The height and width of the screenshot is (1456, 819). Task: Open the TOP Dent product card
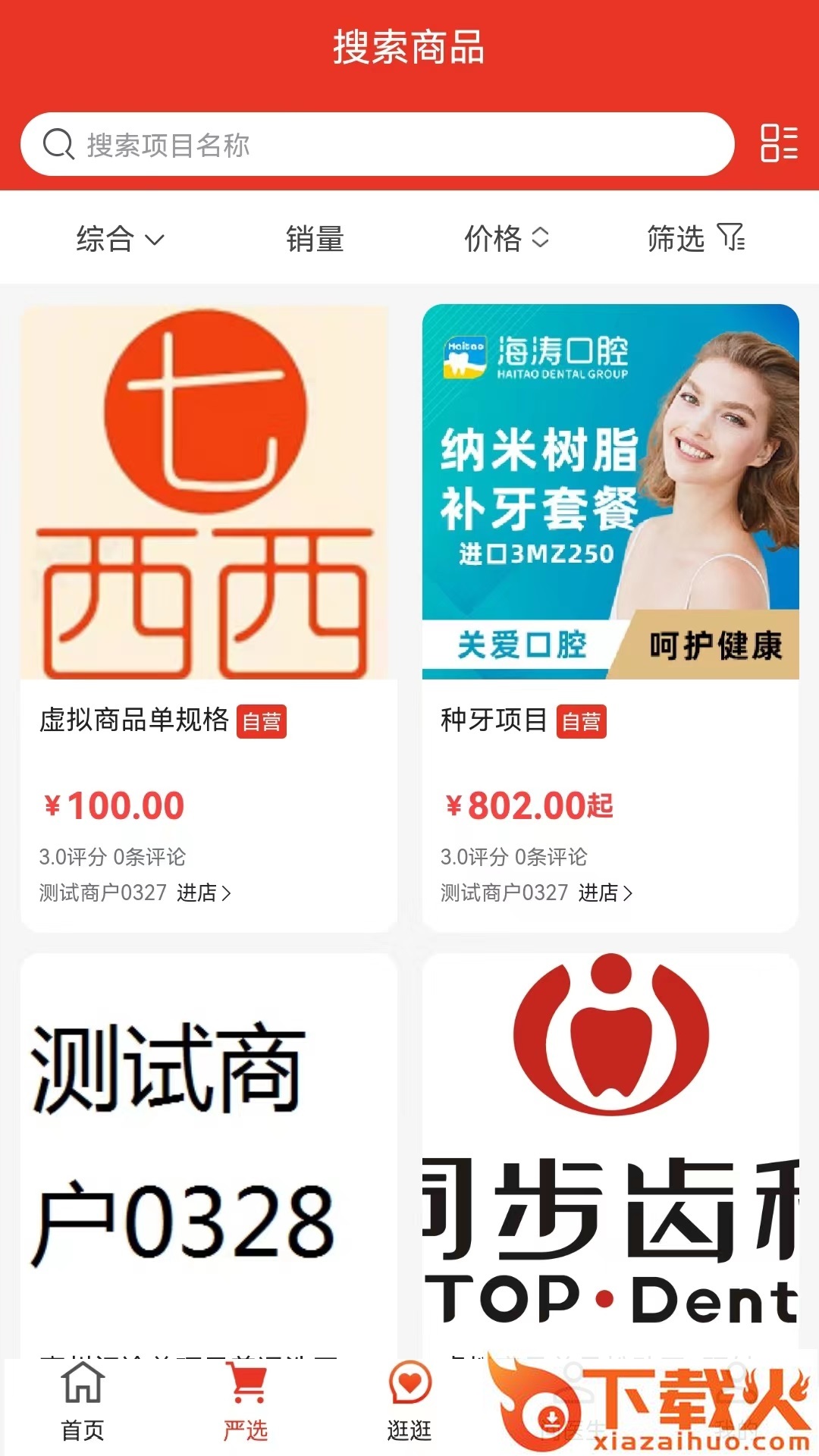610,1153
